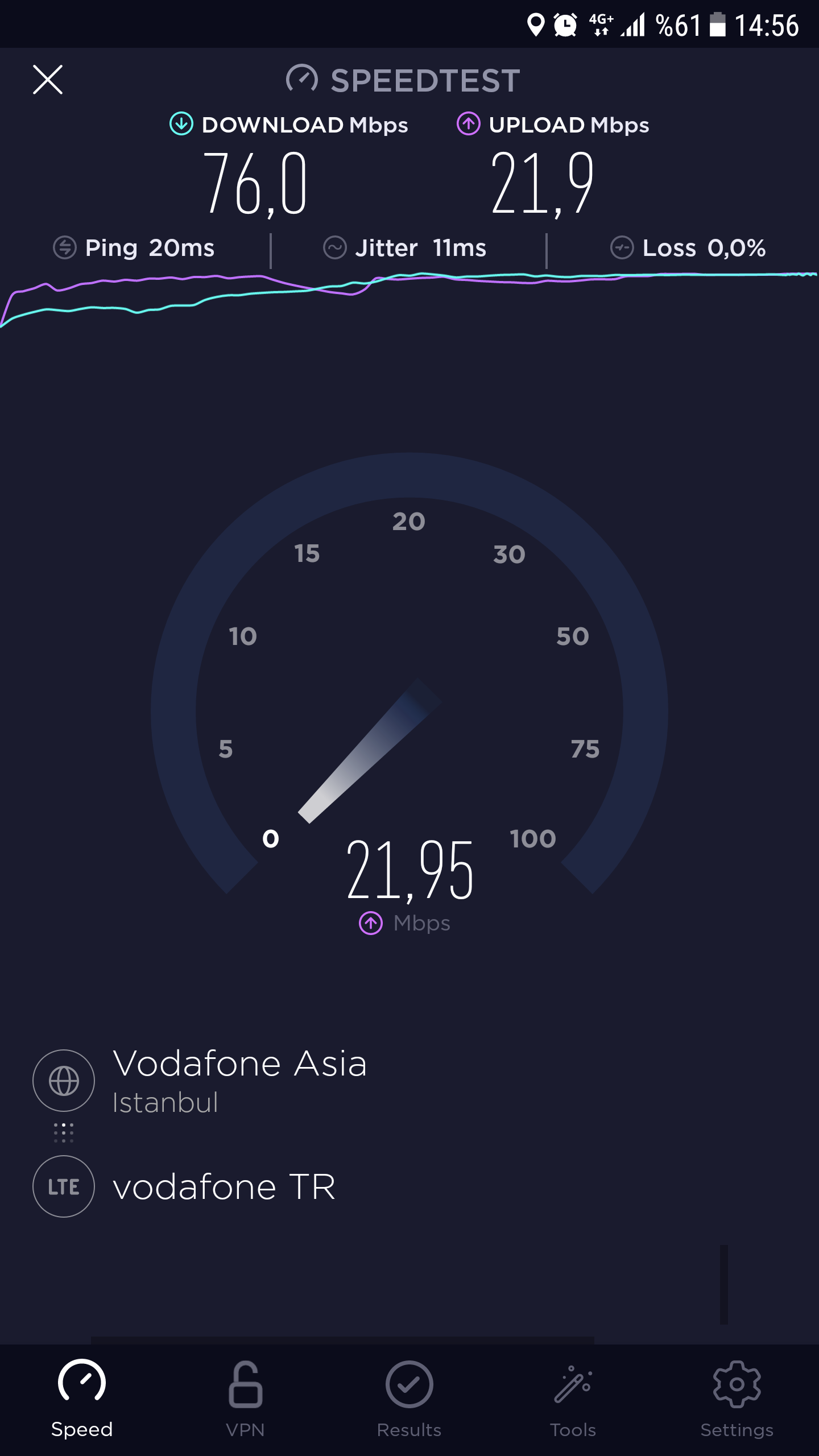
Task: Go to the Speed tab
Action: tap(82, 1399)
